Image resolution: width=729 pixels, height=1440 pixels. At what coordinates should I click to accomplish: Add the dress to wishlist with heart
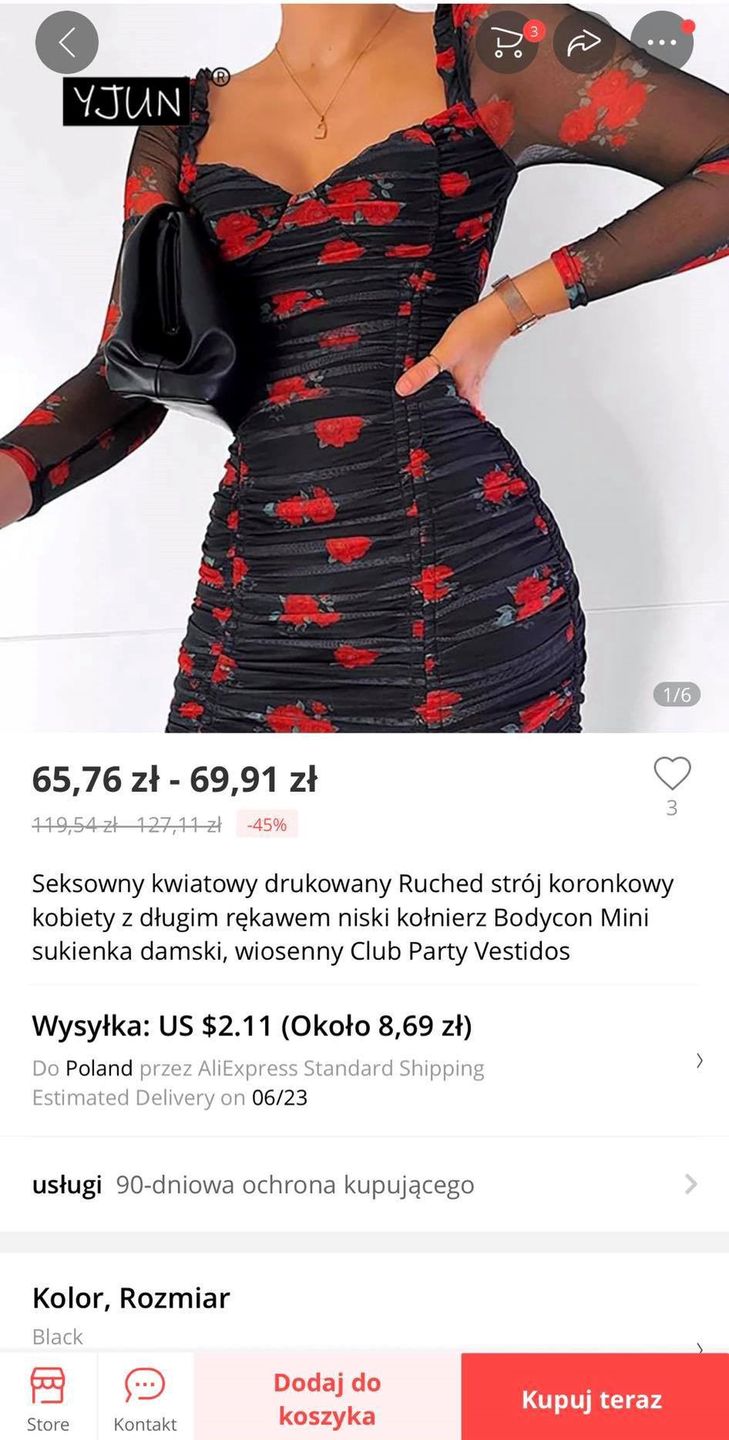672,774
